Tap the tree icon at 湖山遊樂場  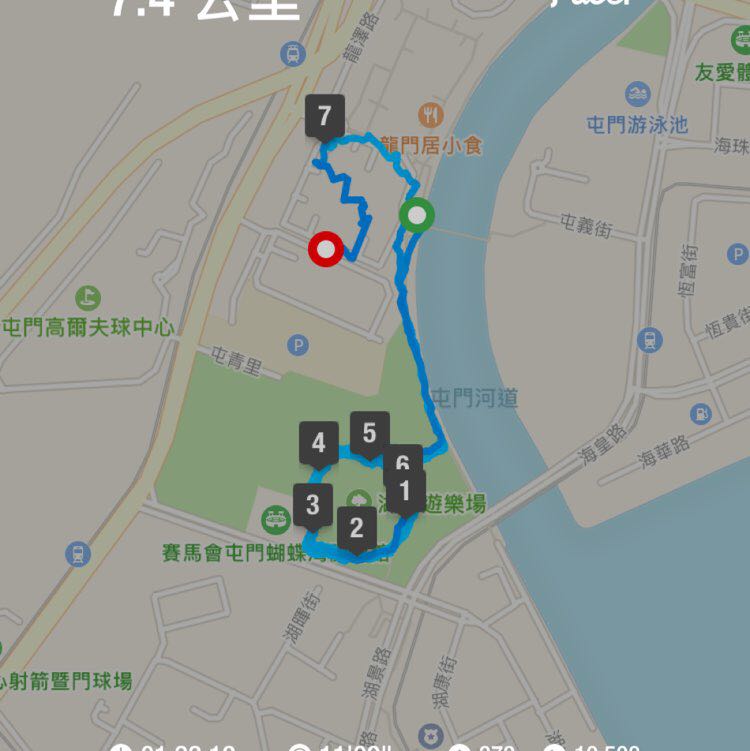pos(358,499)
